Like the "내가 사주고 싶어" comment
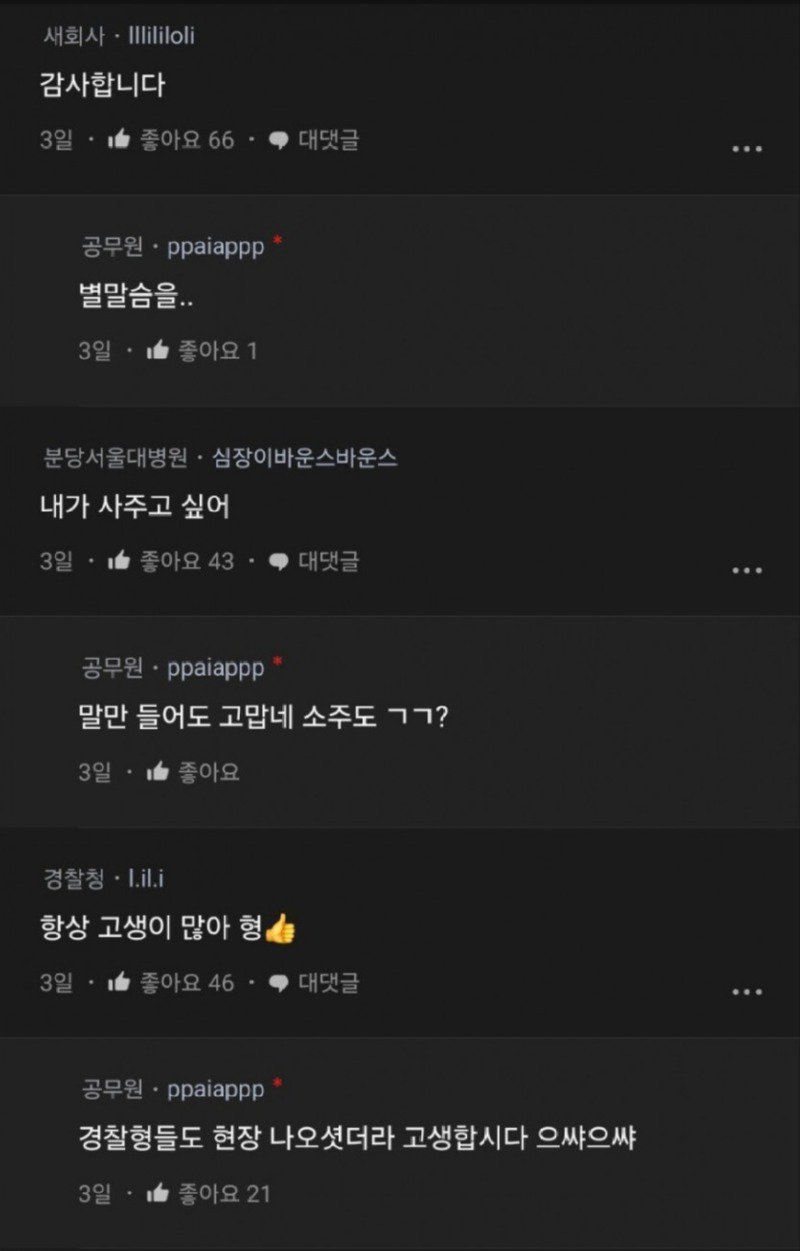The height and width of the screenshot is (1251, 800). click(x=120, y=561)
